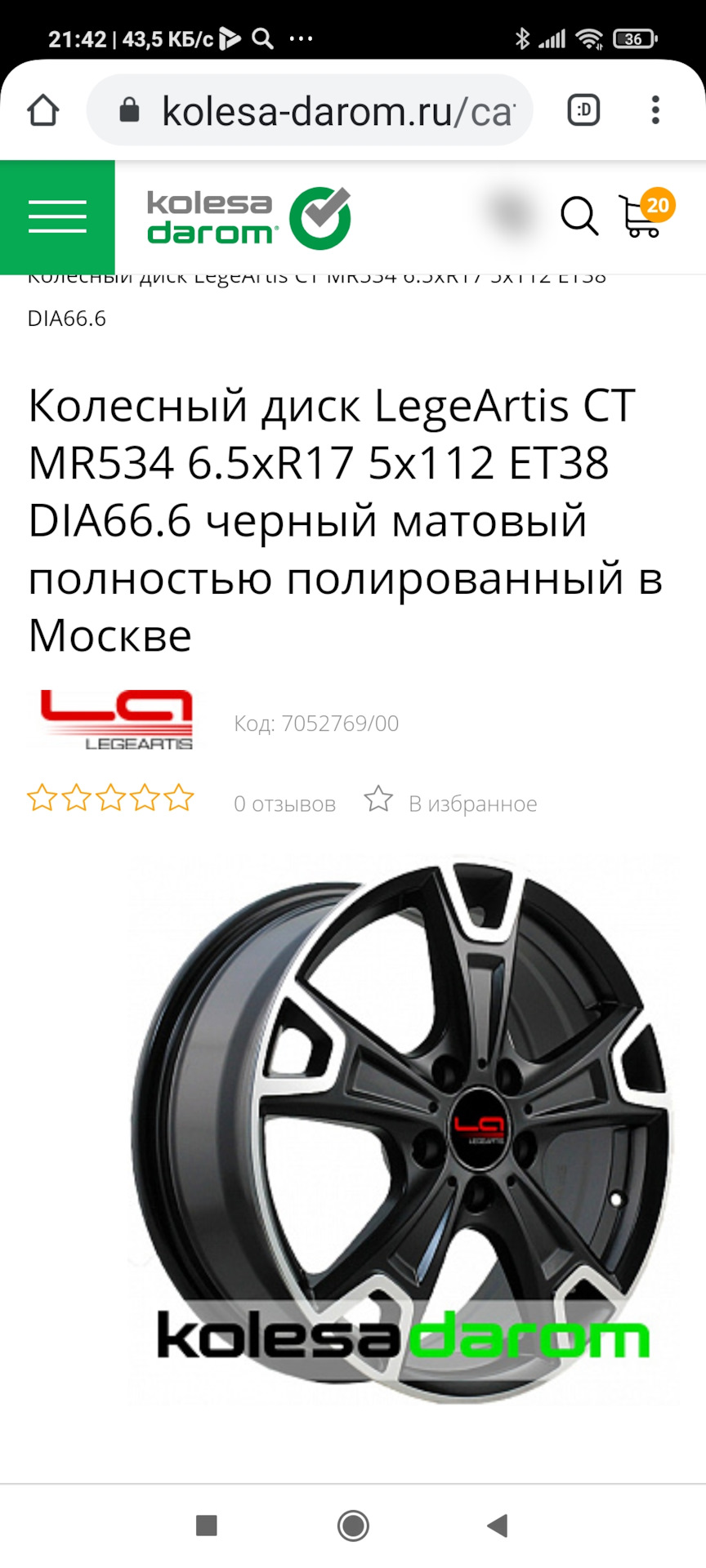Open the LegeArtis brand page
This screenshot has width=706, height=1568.
117,719
